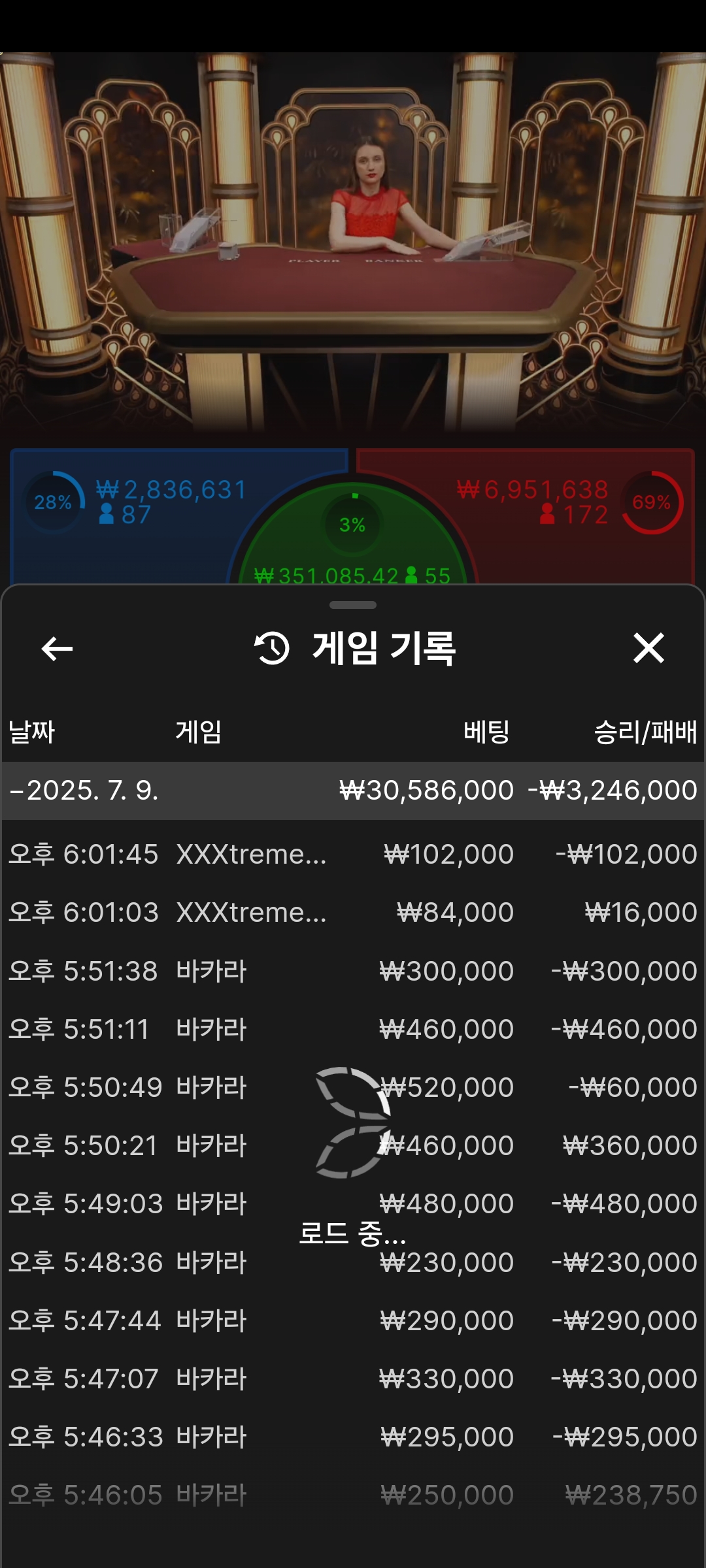706x1568 pixels.
Task: Close the game history panel
Action: [648, 649]
